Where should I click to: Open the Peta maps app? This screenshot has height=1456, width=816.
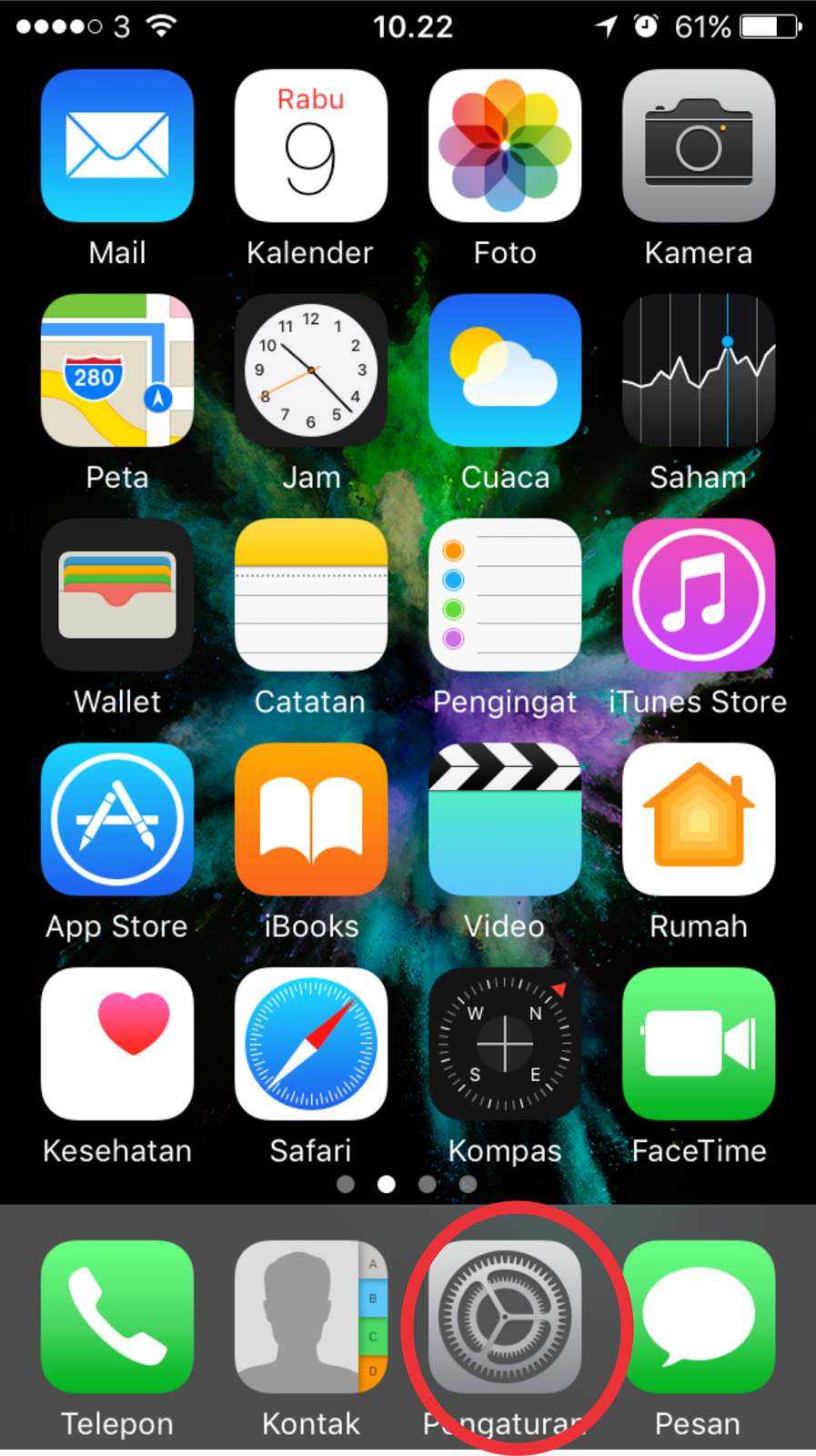coord(117,370)
